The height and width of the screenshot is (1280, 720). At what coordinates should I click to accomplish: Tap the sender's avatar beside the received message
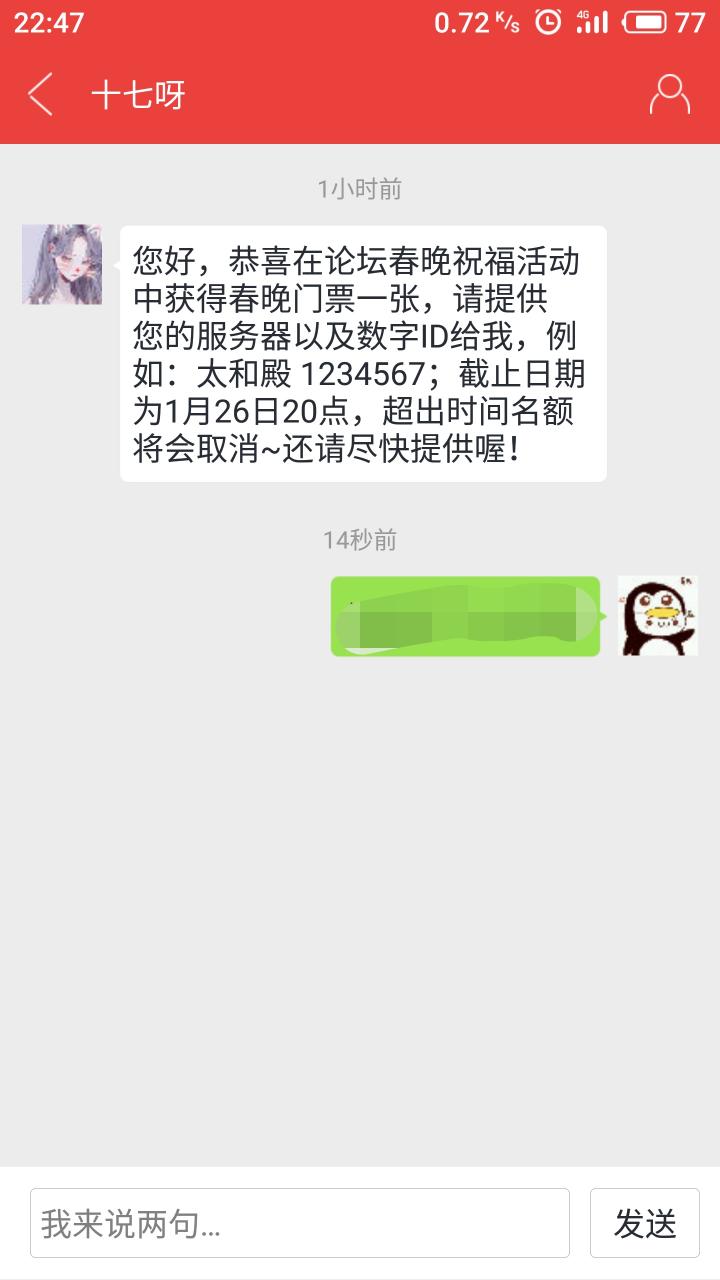(62, 264)
